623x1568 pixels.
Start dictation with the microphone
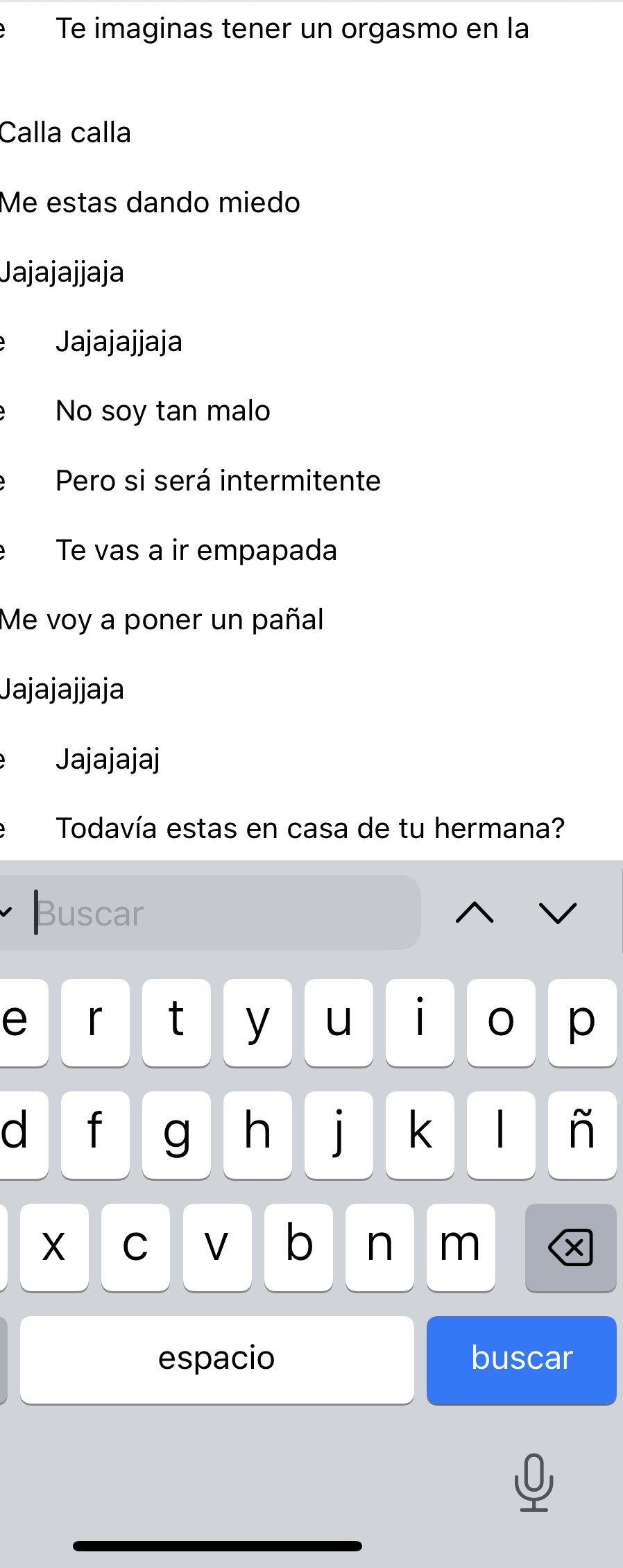(534, 1482)
